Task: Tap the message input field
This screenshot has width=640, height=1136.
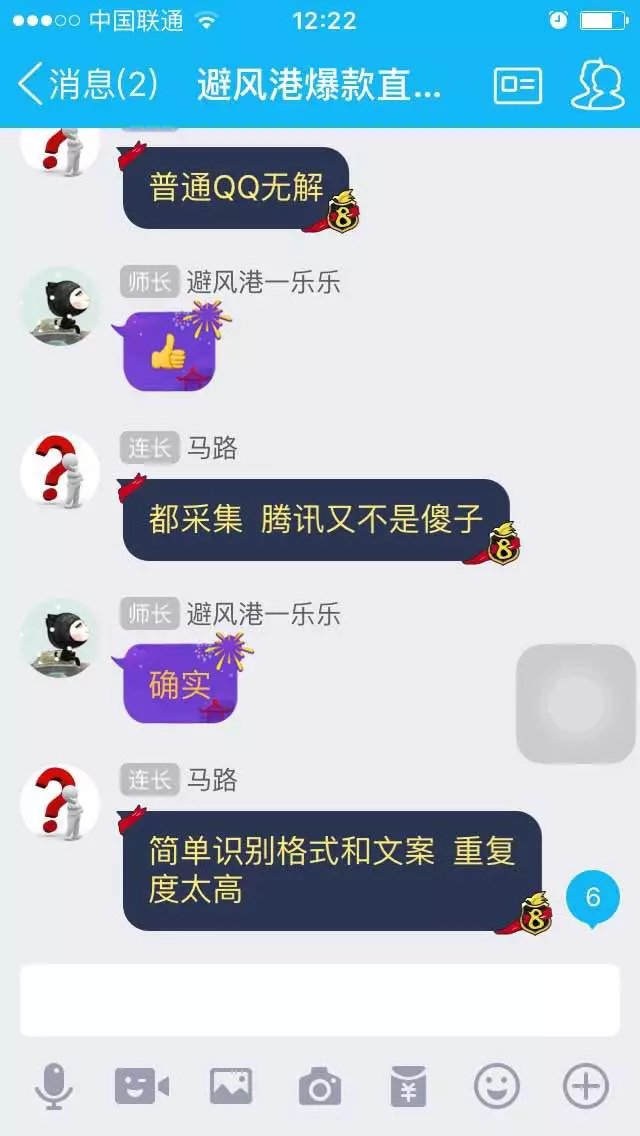Action: (320, 1000)
